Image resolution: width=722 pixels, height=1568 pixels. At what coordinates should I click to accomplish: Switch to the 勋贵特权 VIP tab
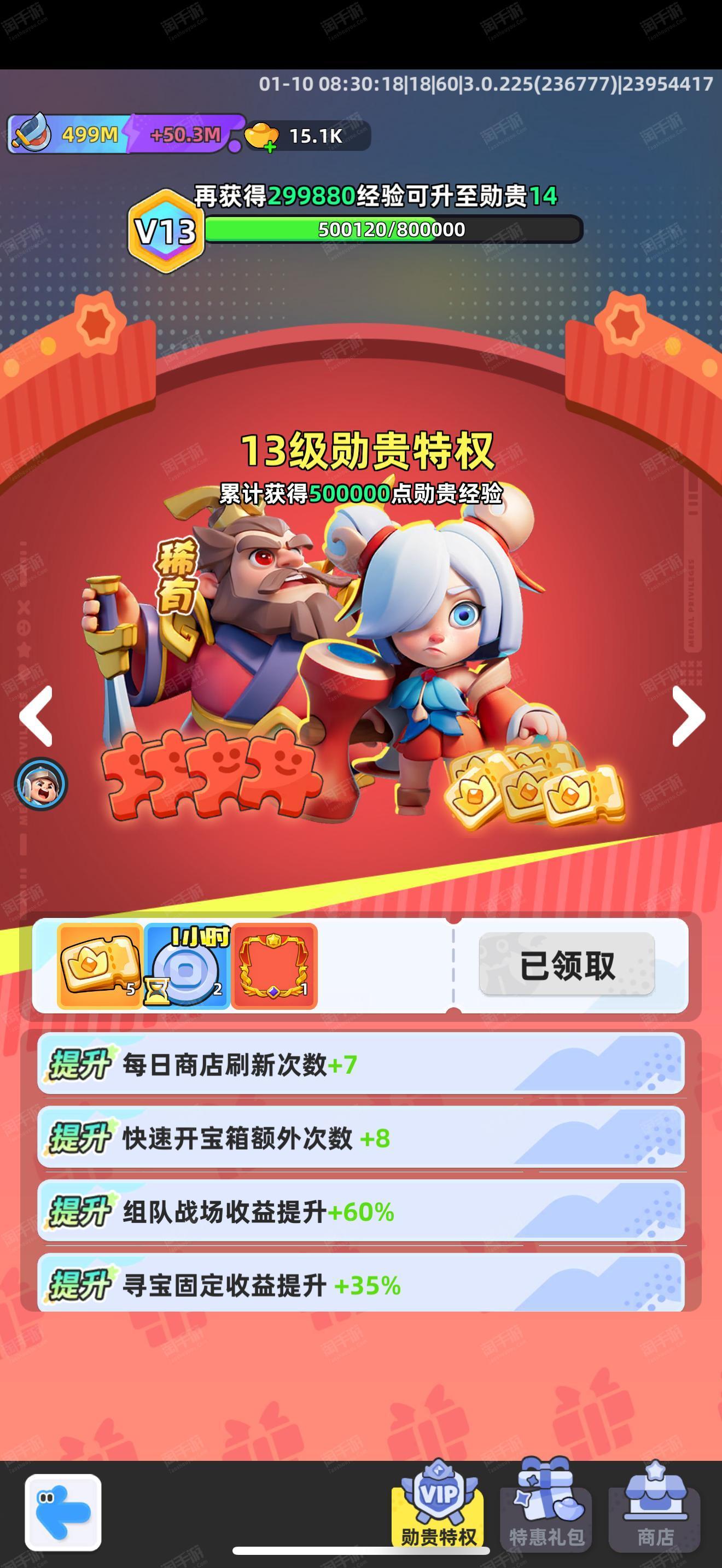(438, 1505)
